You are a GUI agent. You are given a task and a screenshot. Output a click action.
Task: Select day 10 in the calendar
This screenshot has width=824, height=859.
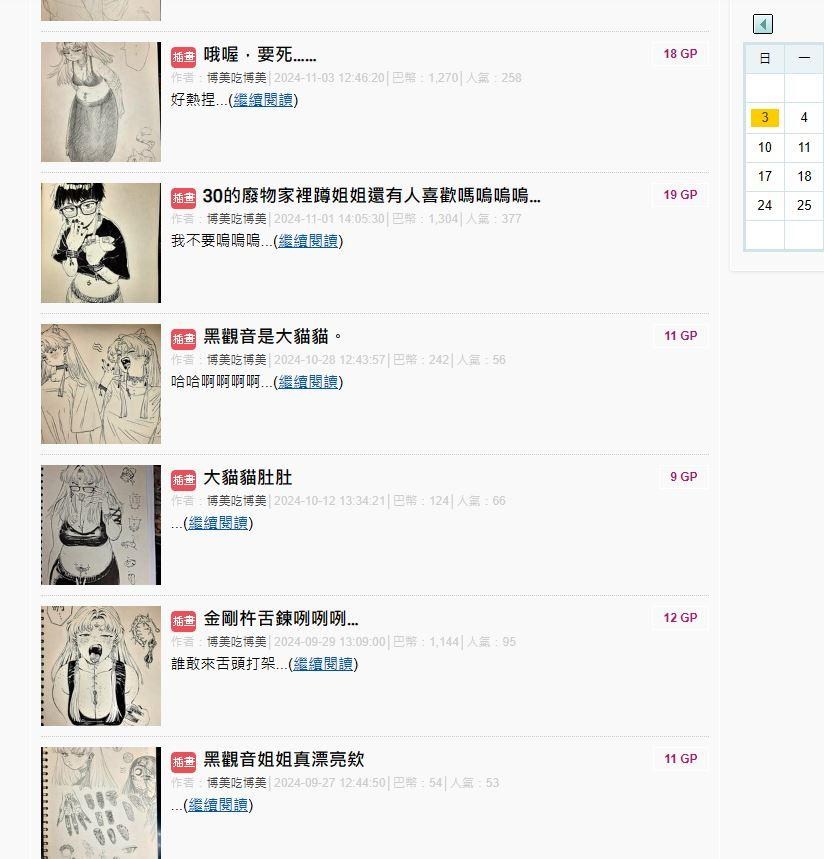click(x=765, y=147)
